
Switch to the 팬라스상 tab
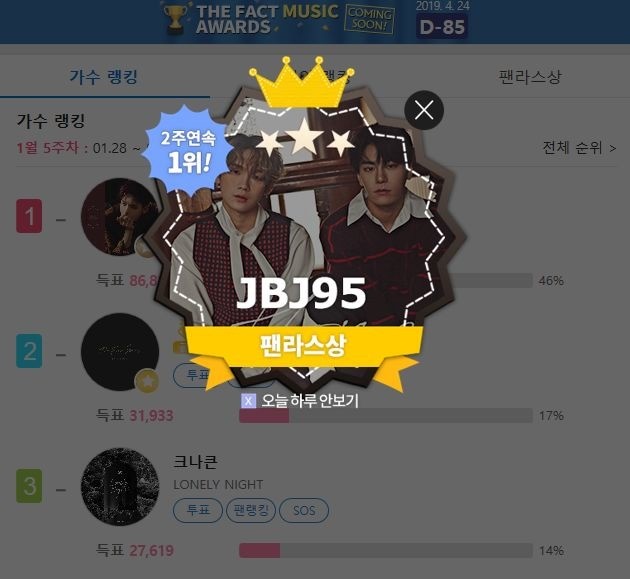point(529,76)
